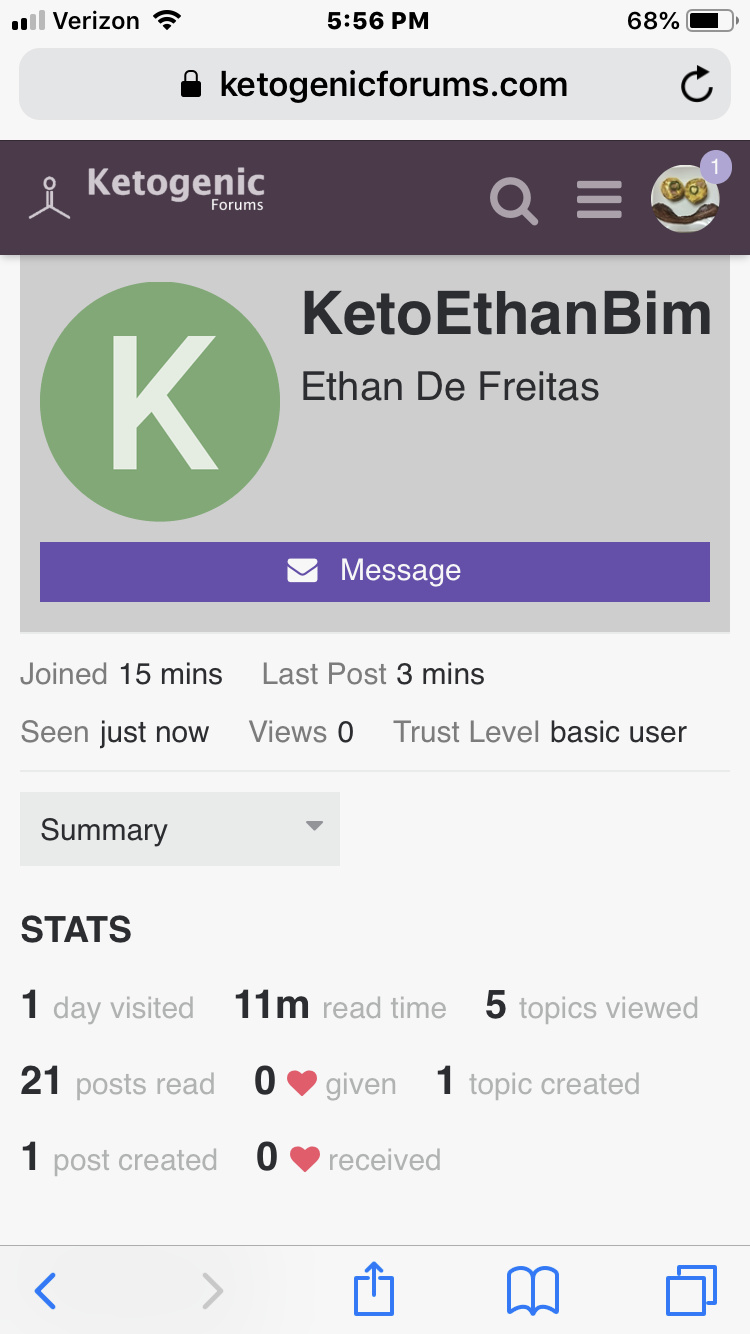
Task: Share this page
Action: (374, 1288)
